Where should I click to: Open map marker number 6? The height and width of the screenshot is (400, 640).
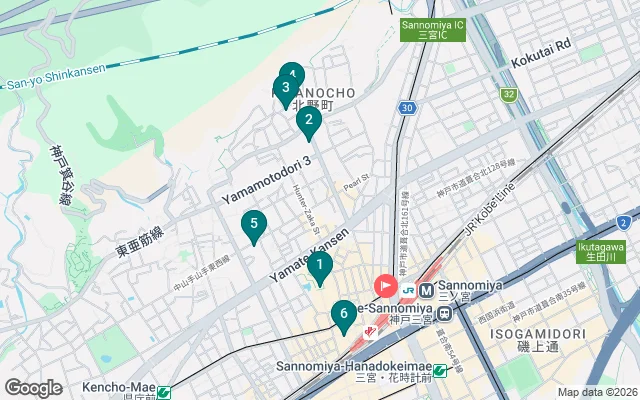343,315
